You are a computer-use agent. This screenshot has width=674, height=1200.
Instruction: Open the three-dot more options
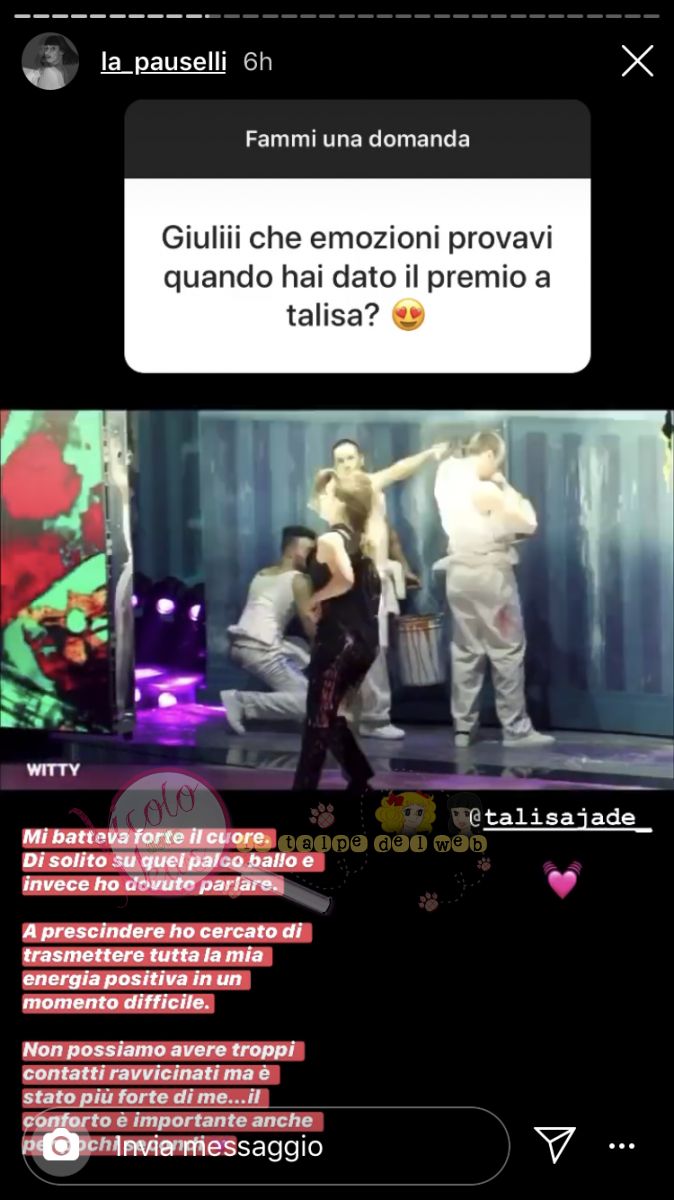coord(621,1146)
